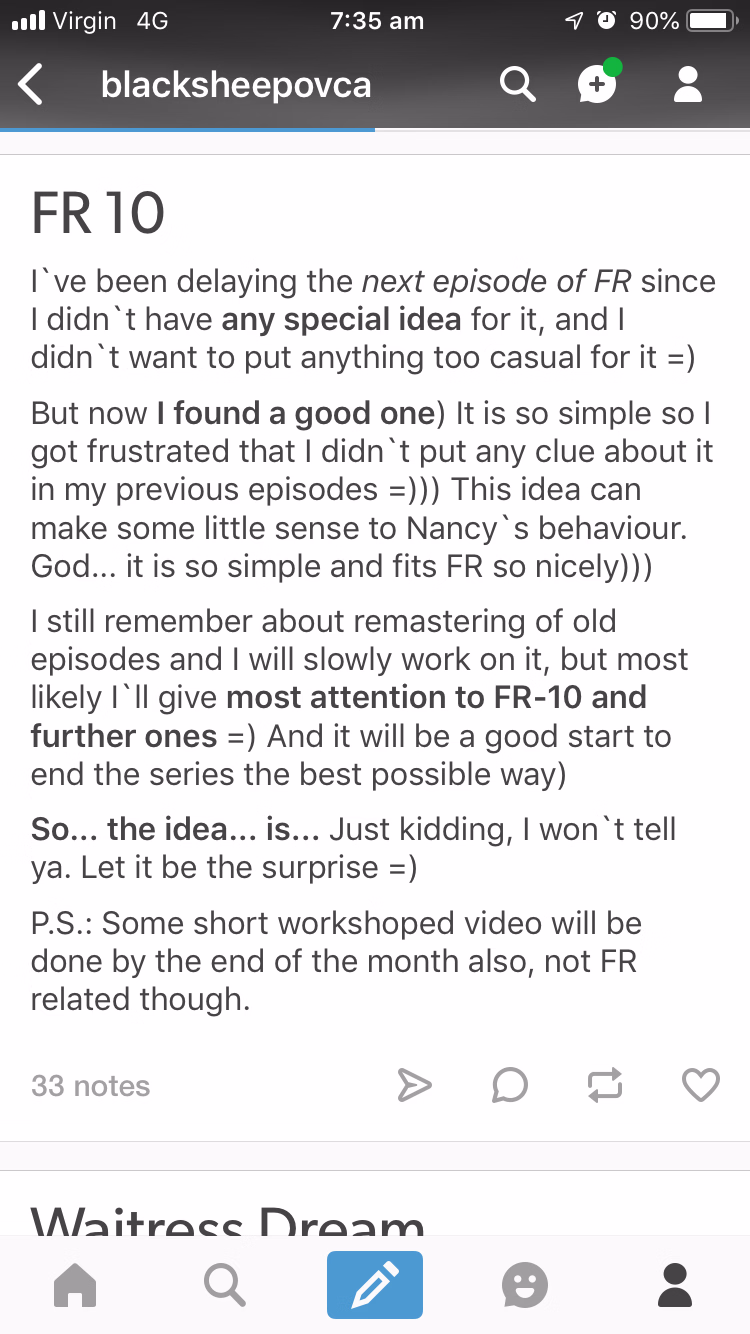
Task: Switch to the Home dashboard tab
Action: pyautogui.click(x=75, y=1284)
